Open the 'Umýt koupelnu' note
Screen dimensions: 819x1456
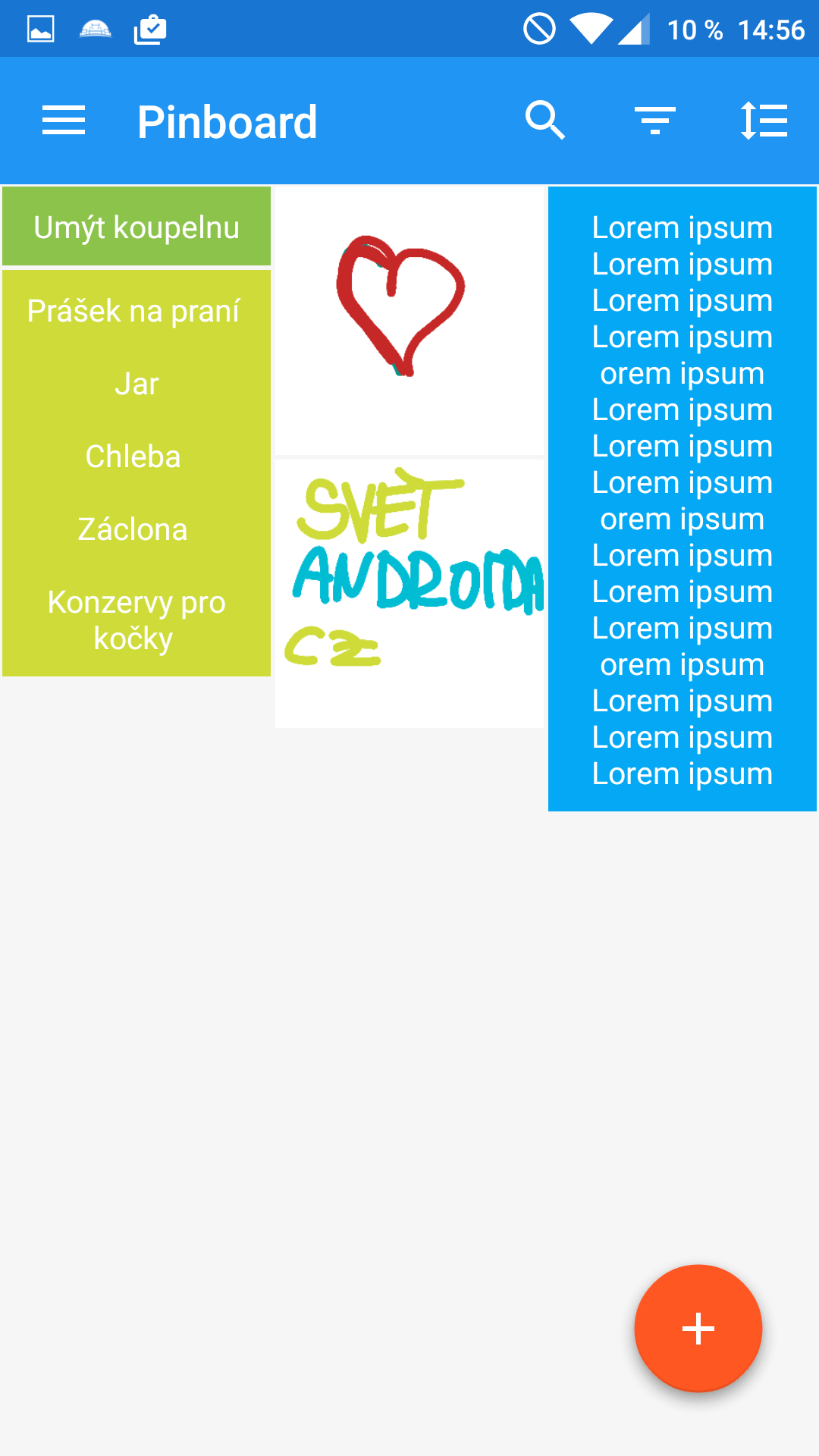136,227
